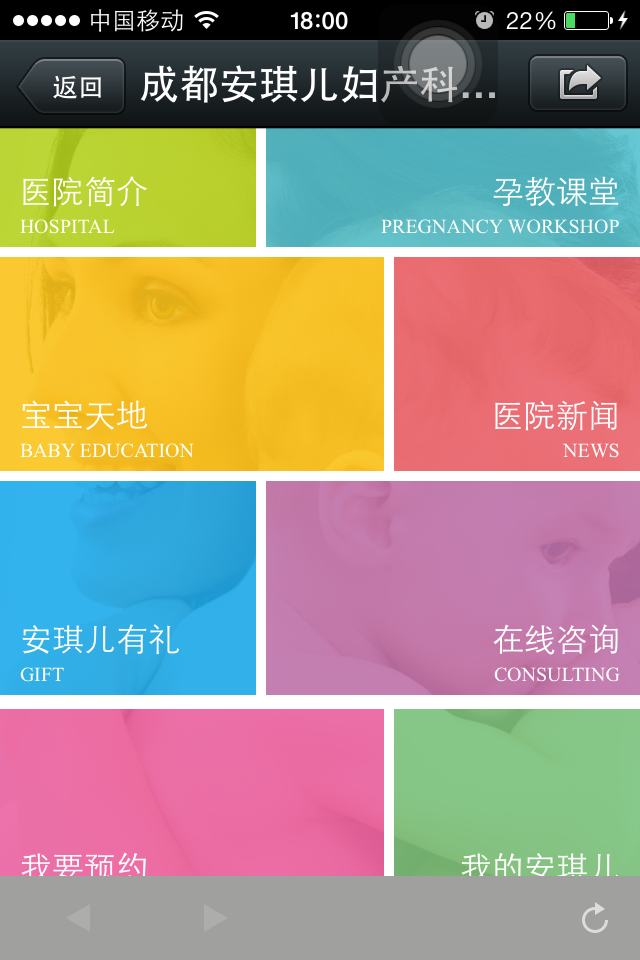Go forward with the right arrow
640x960 pixels.
(215, 918)
